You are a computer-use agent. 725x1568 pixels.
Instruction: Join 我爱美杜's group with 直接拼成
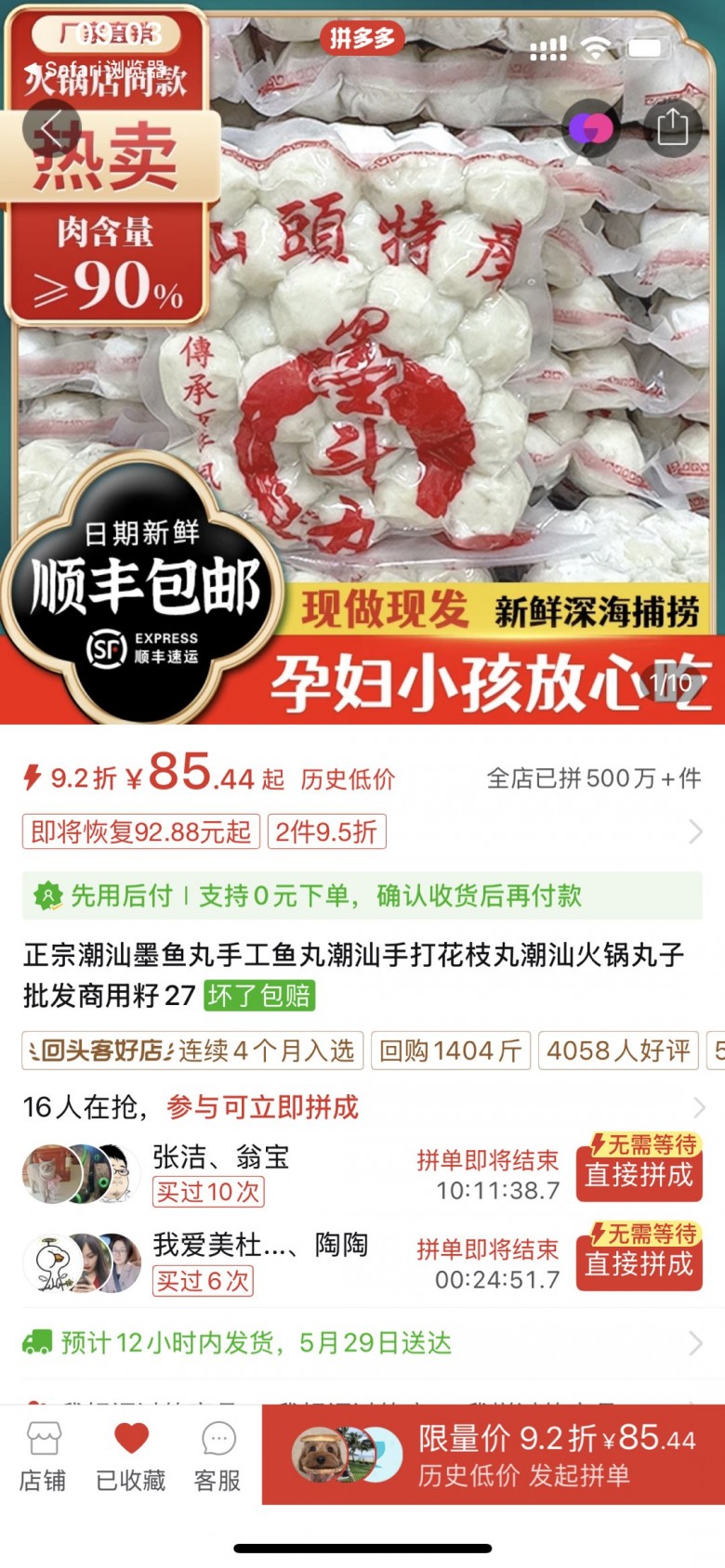(x=638, y=1263)
